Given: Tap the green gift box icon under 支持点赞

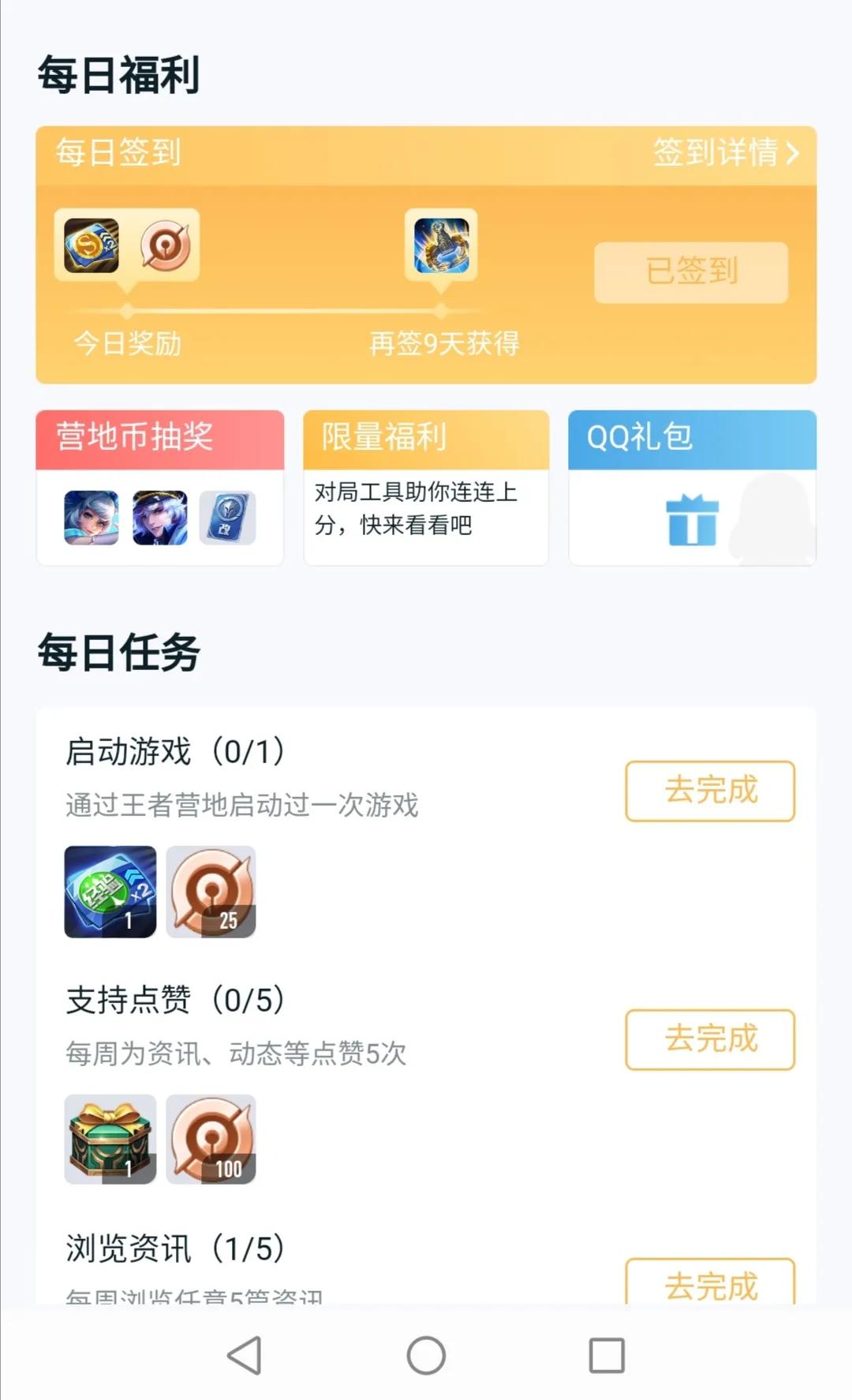Looking at the screenshot, I should [109, 1140].
